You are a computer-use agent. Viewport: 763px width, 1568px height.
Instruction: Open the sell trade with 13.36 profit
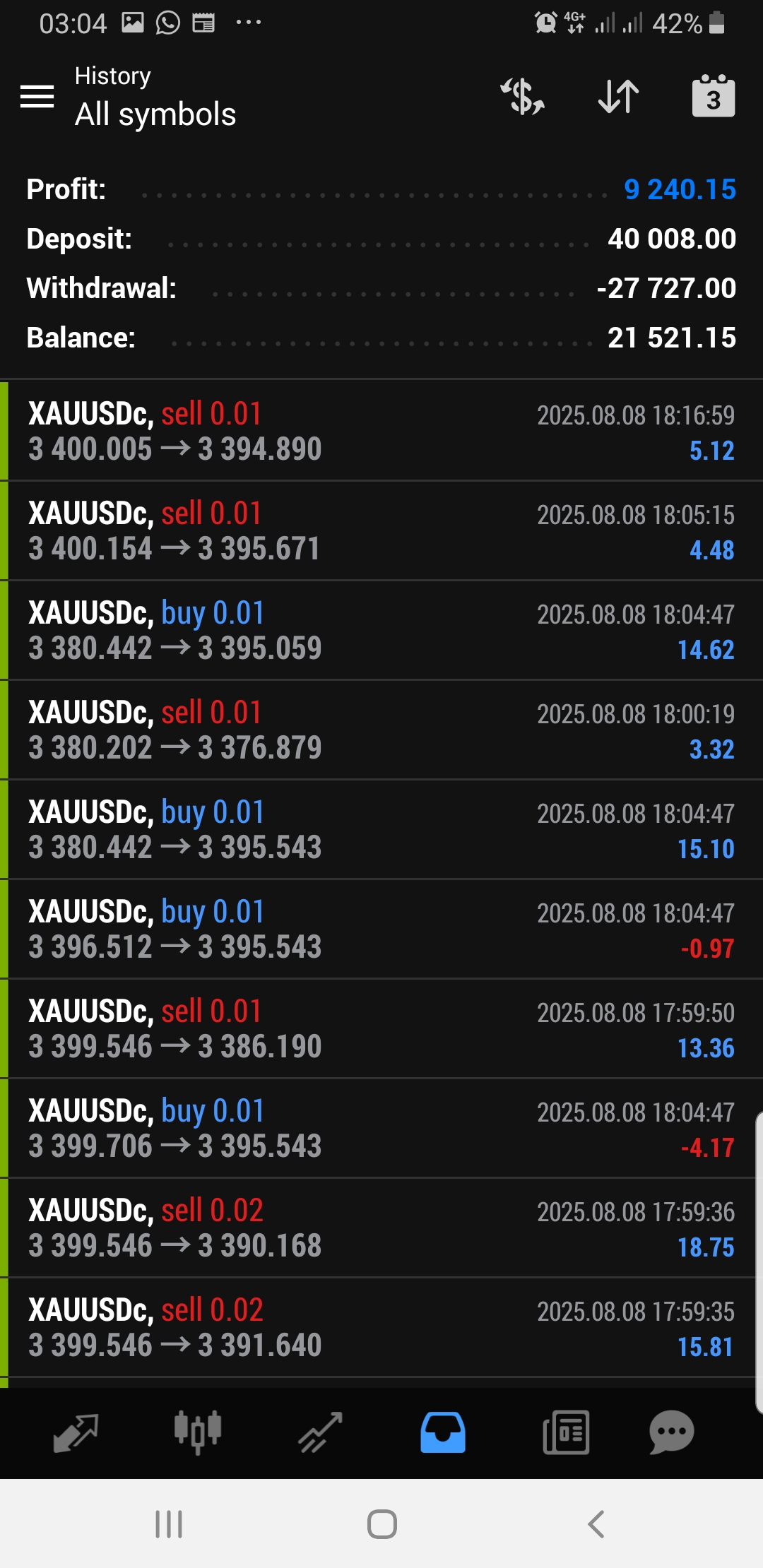[381, 1028]
